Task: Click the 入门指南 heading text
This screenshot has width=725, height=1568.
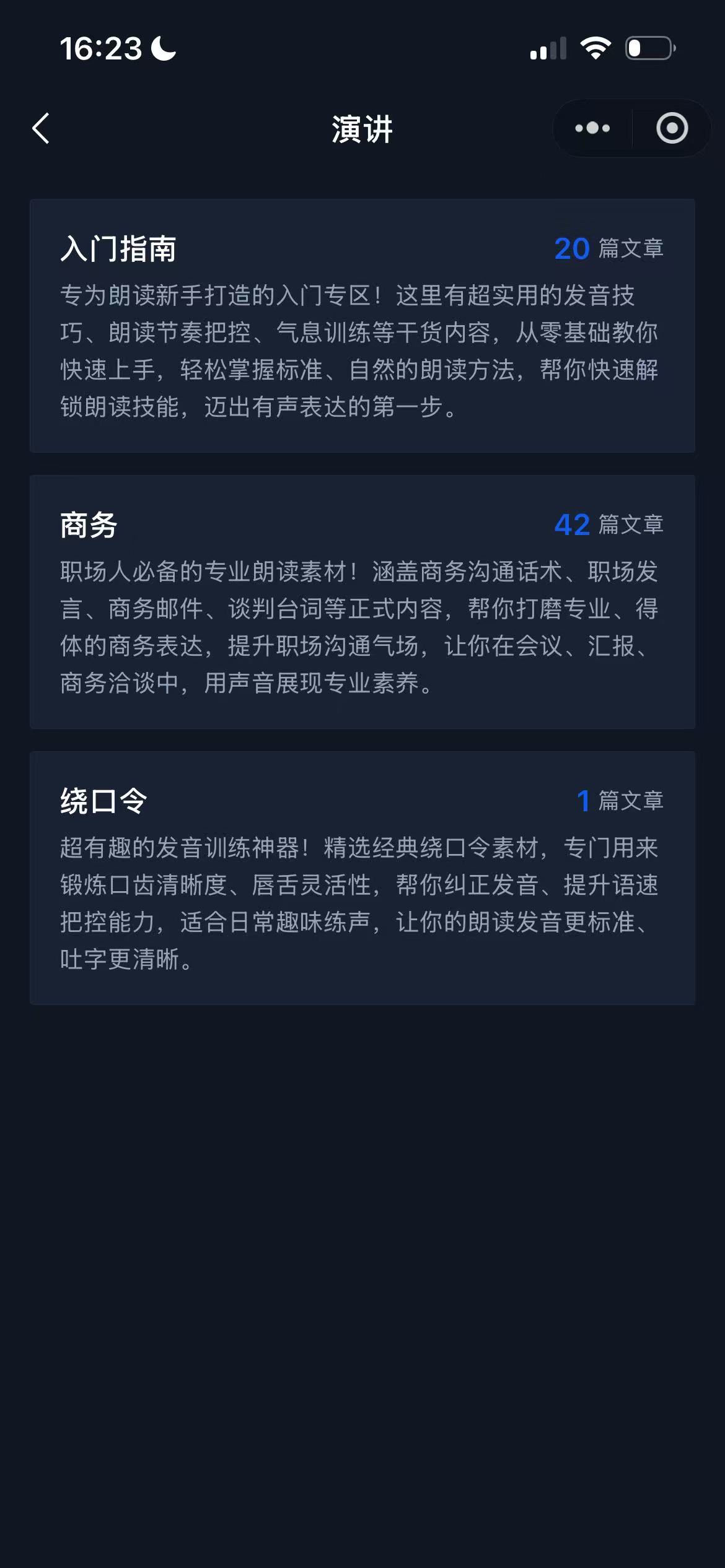Action: [120, 249]
